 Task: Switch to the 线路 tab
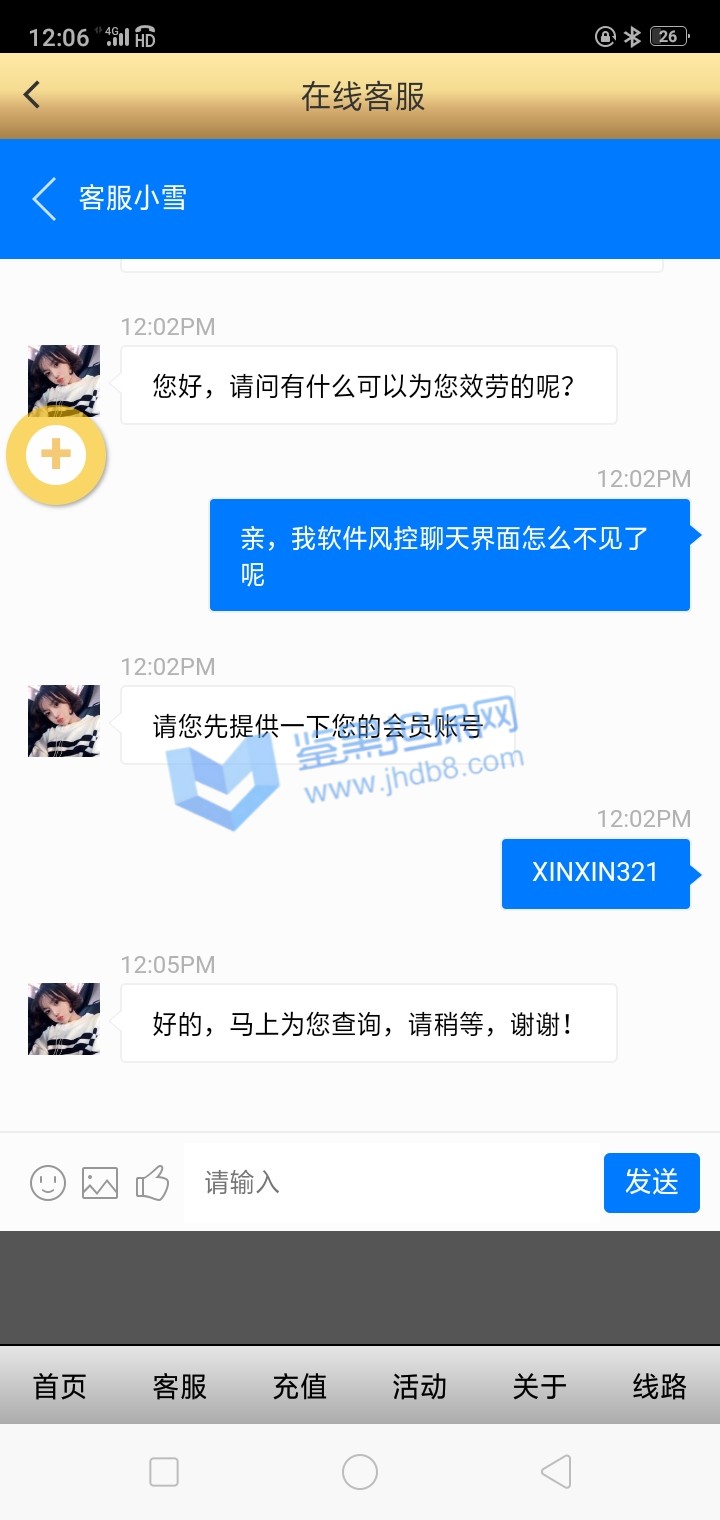click(660, 1386)
